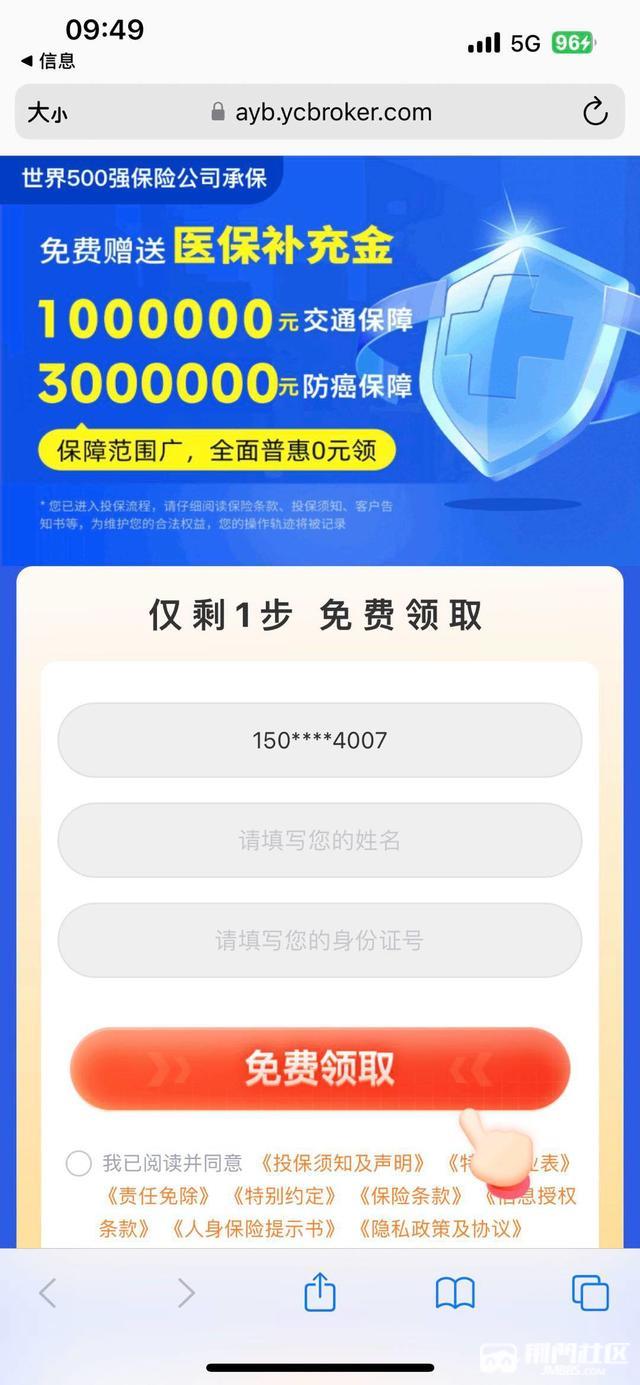Image resolution: width=640 pixels, height=1385 pixels.
Task: Edit the phone number field 150****4007
Action: pos(320,740)
